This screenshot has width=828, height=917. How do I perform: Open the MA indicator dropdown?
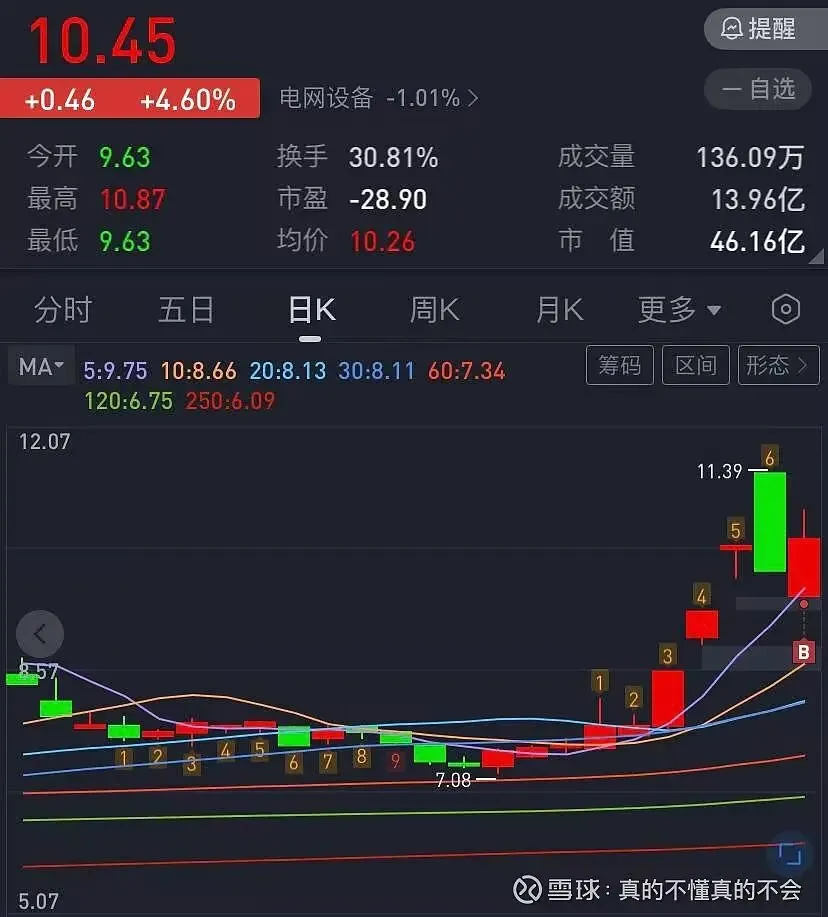click(x=41, y=367)
